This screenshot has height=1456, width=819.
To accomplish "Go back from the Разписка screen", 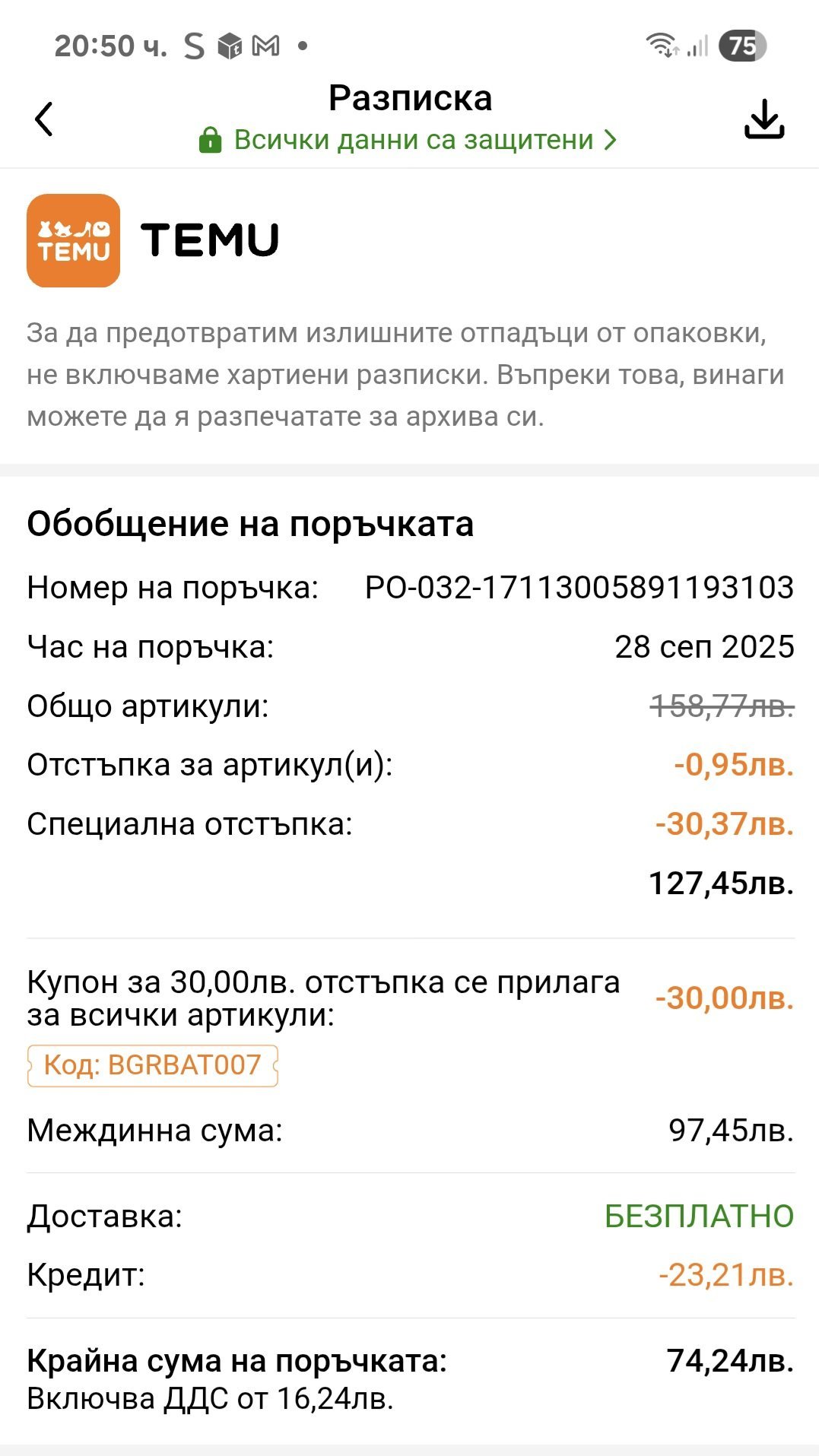I will click(x=44, y=119).
